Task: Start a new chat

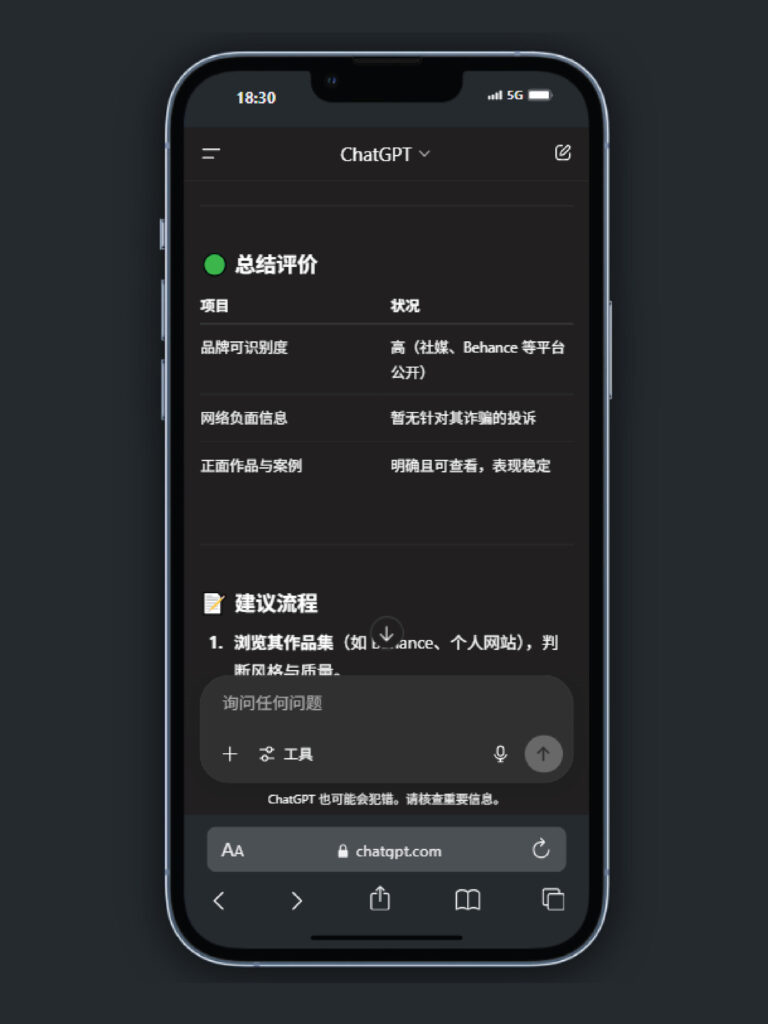Action: pyautogui.click(x=563, y=153)
